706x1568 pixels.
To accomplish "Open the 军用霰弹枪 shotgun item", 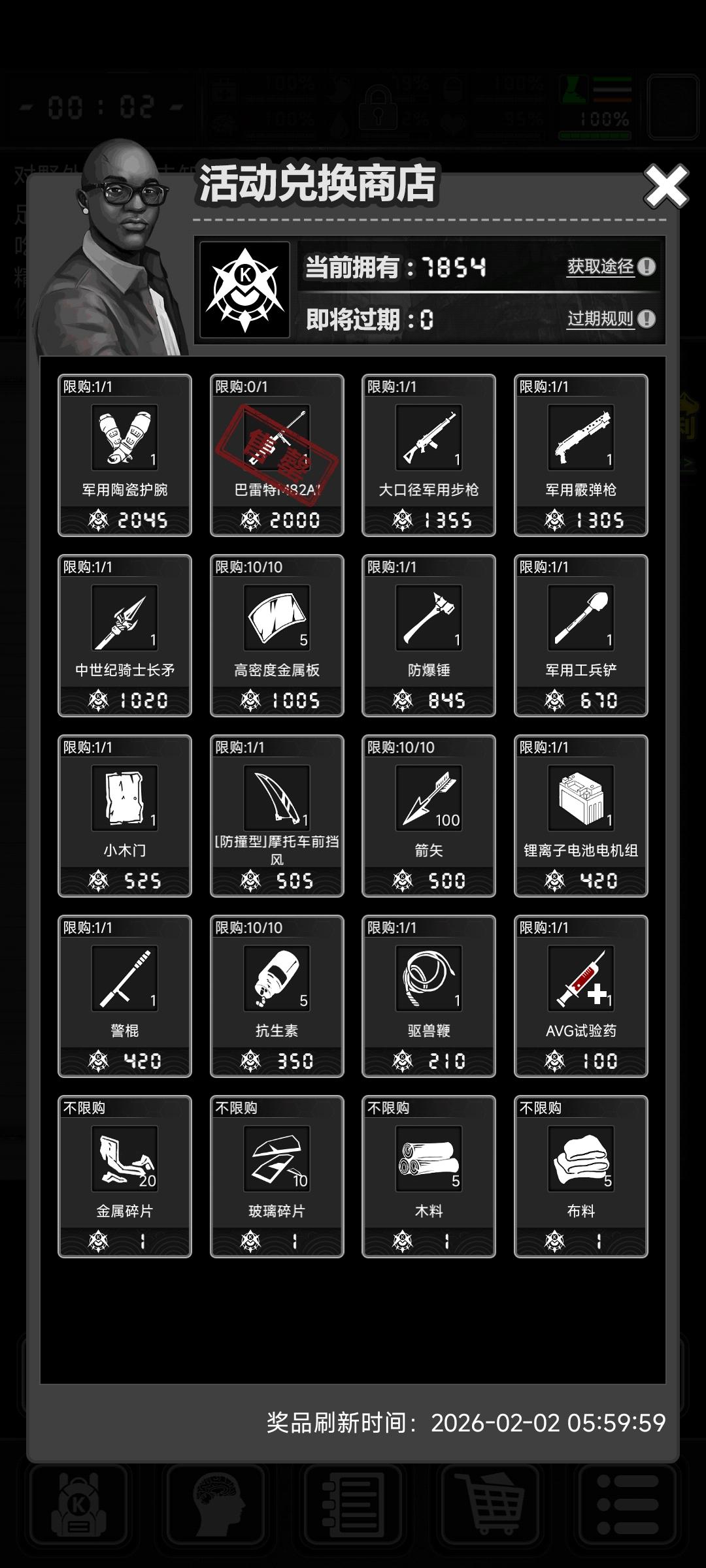I will [580, 438].
